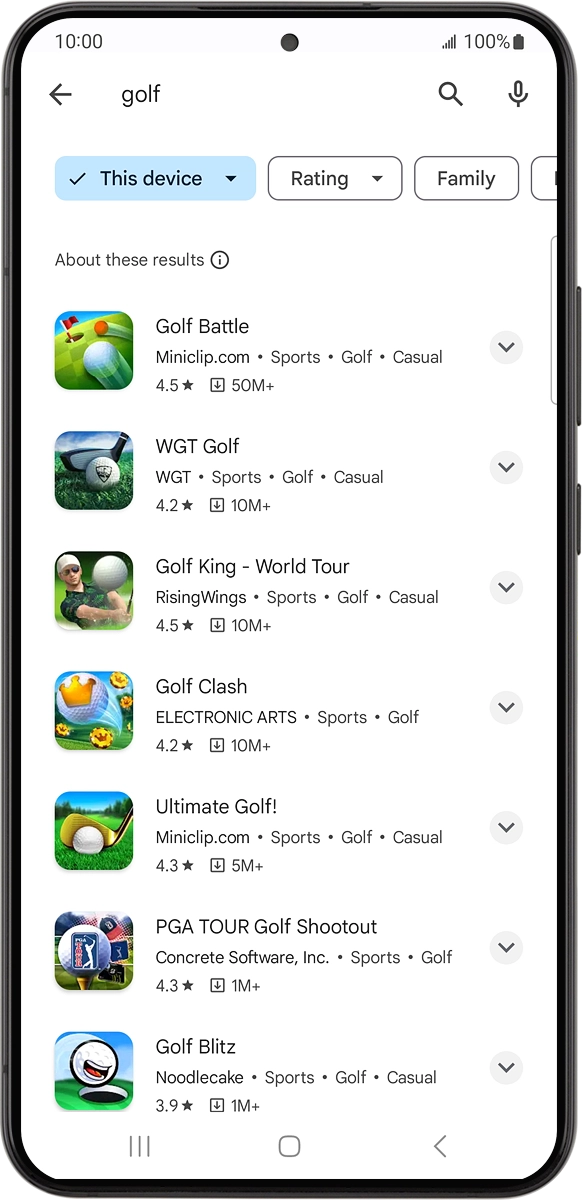Screen dimensions: 582x1200
Task: Open the Golf Battle app listing
Action: click(290, 350)
